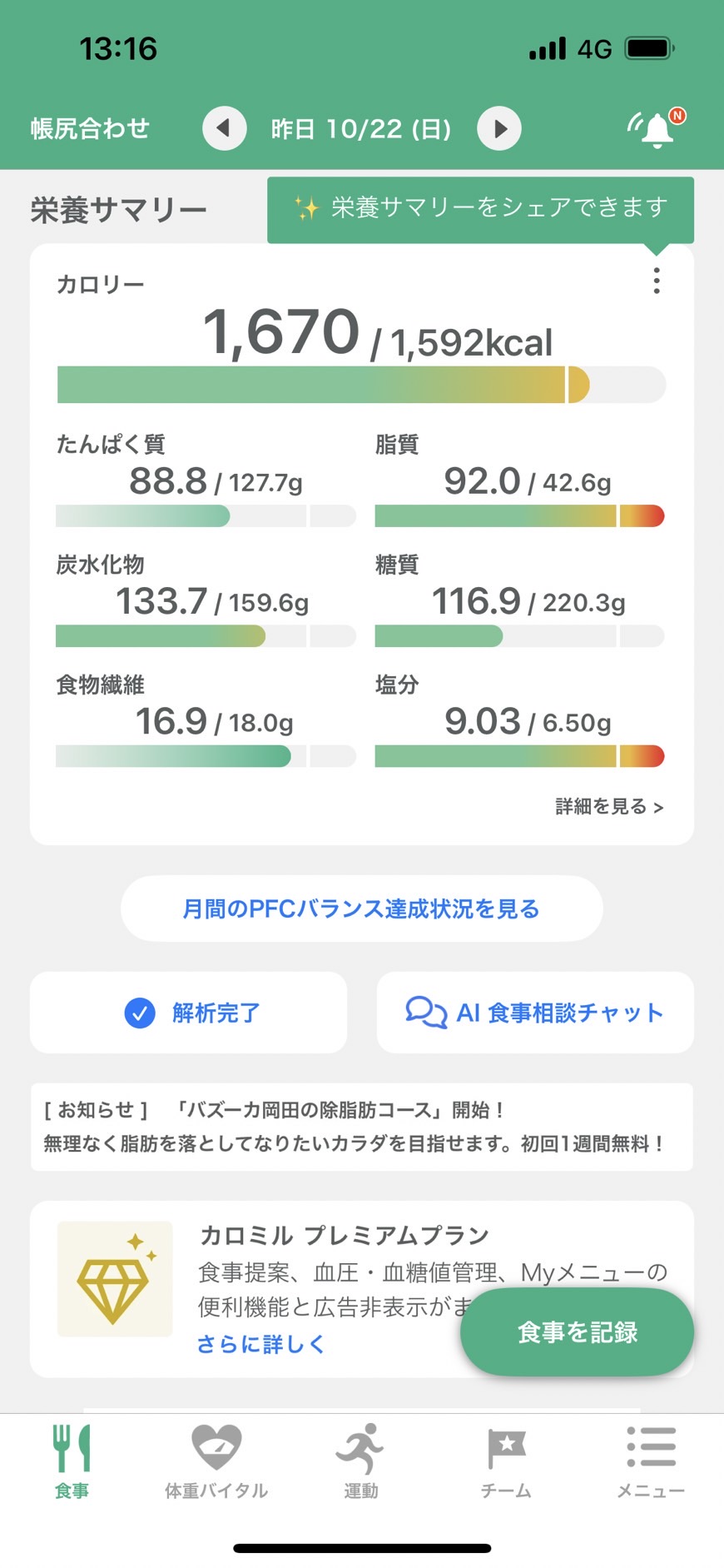The width and height of the screenshot is (724, 1568).
Task: Switch to 体重バイタル tab
Action: [x=216, y=1461]
